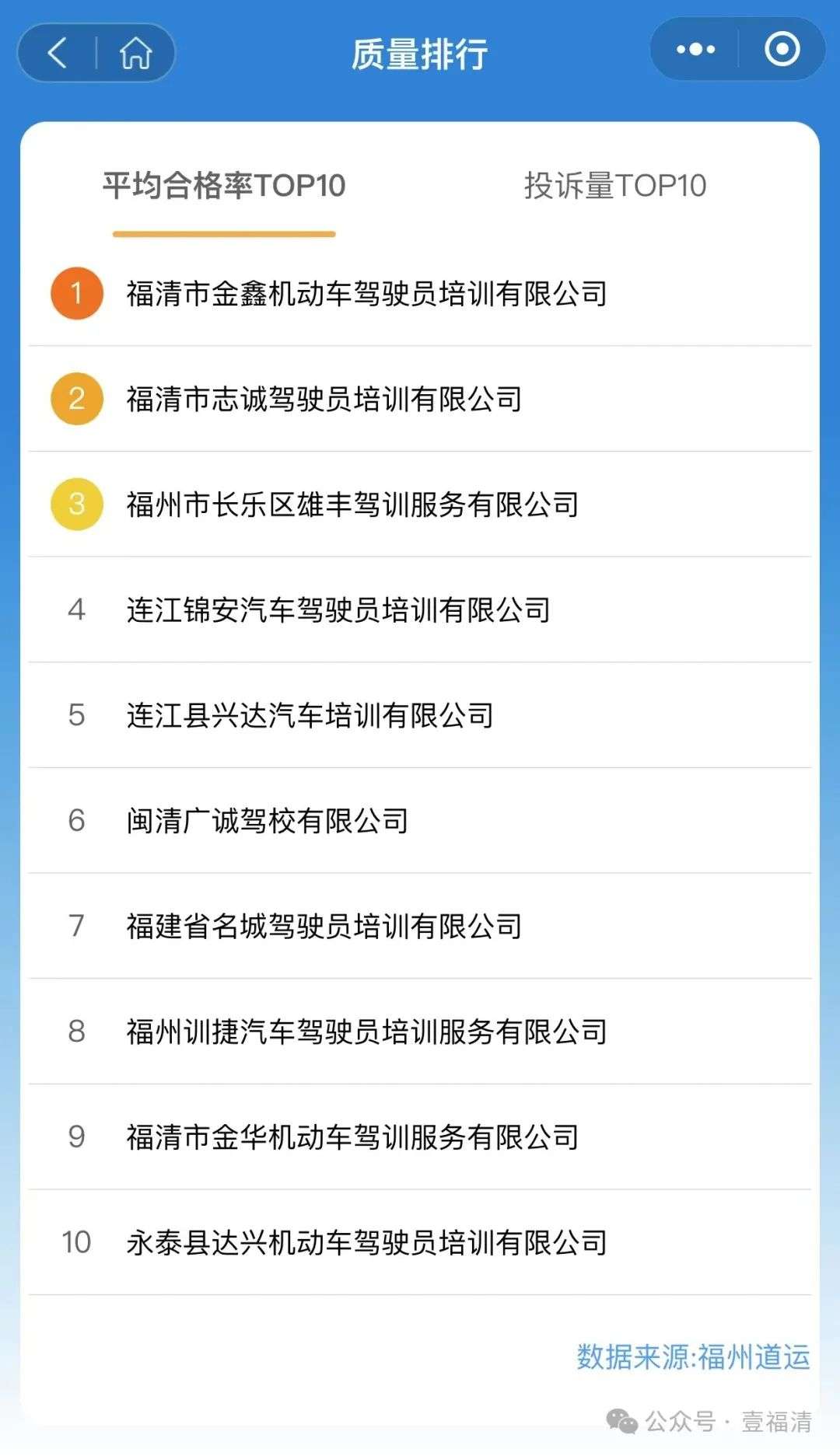Open the three-dot more menu
The height and width of the screenshot is (1456, 840).
coord(695,50)
